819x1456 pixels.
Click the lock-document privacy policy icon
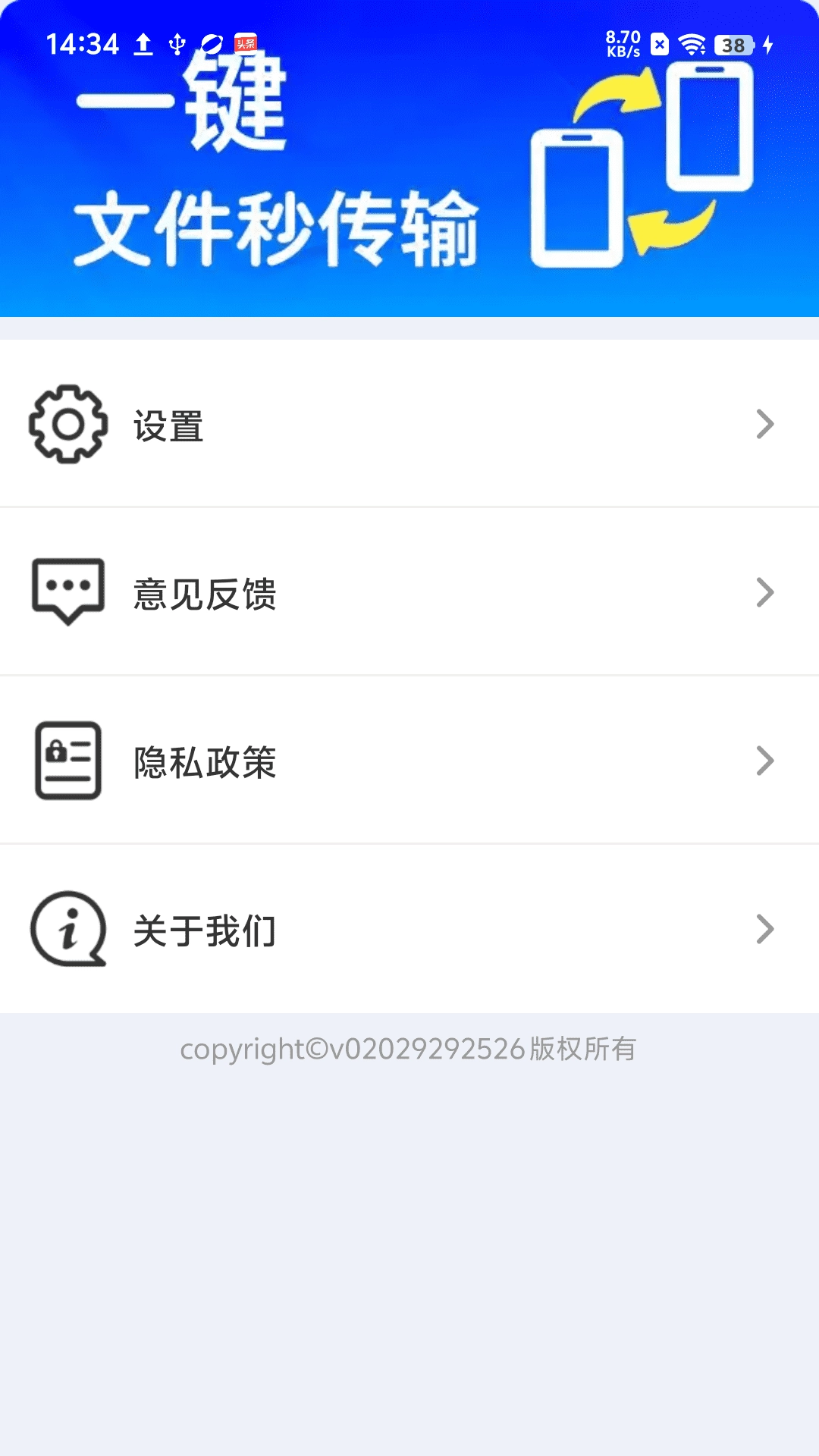[67, 762]
